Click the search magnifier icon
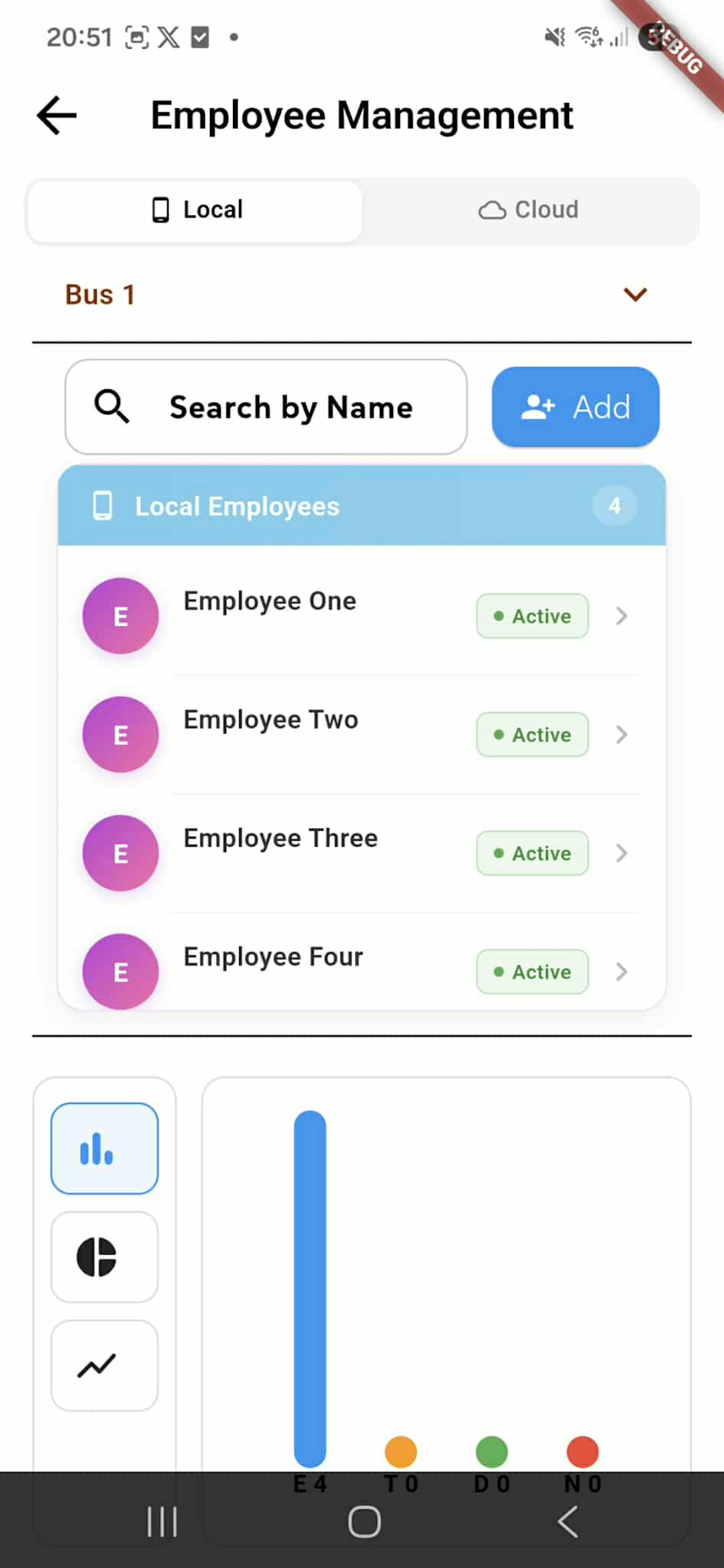The image size is (724, 1568). (x=112, y=406)
